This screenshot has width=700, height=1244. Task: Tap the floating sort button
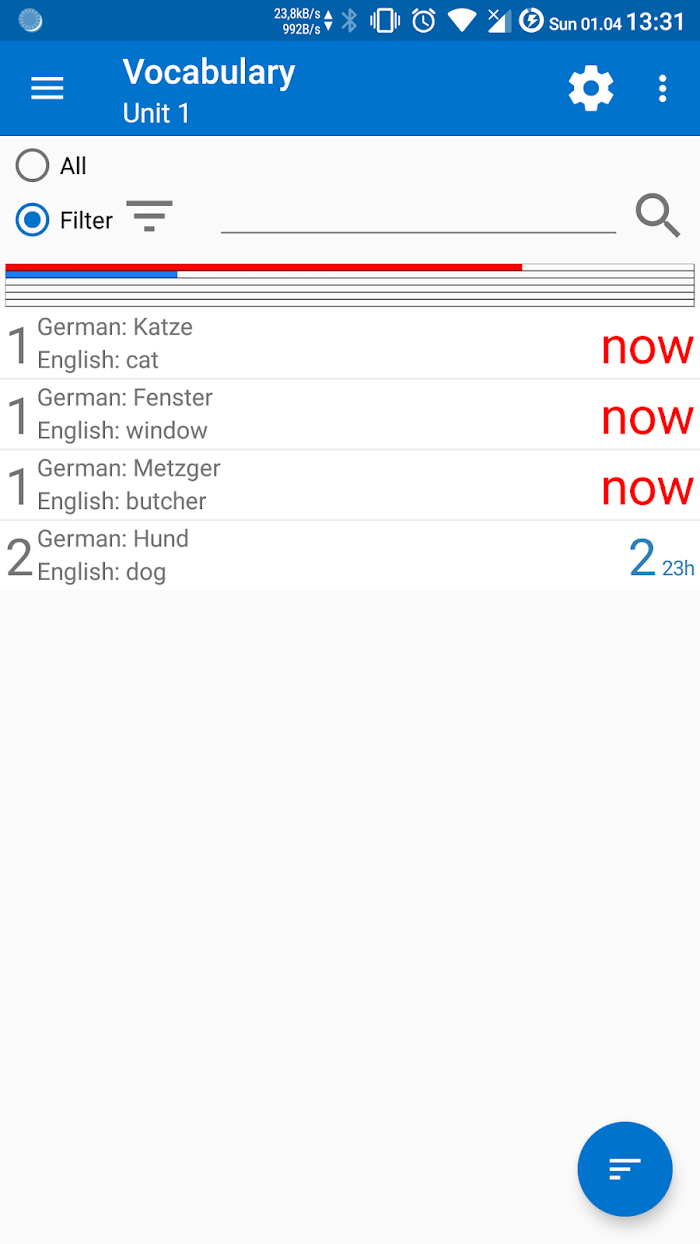click(x=625, y=1168)
